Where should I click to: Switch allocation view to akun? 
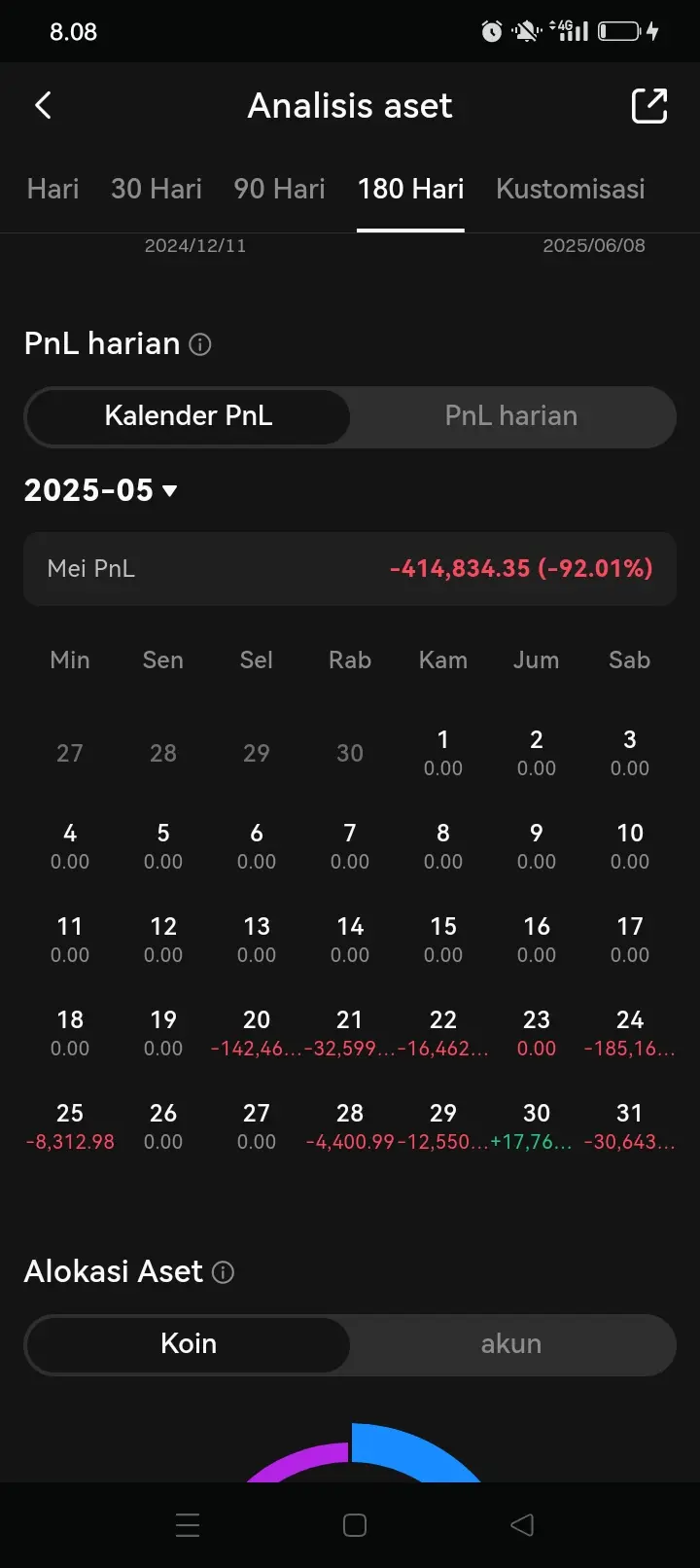point(511,1344)
